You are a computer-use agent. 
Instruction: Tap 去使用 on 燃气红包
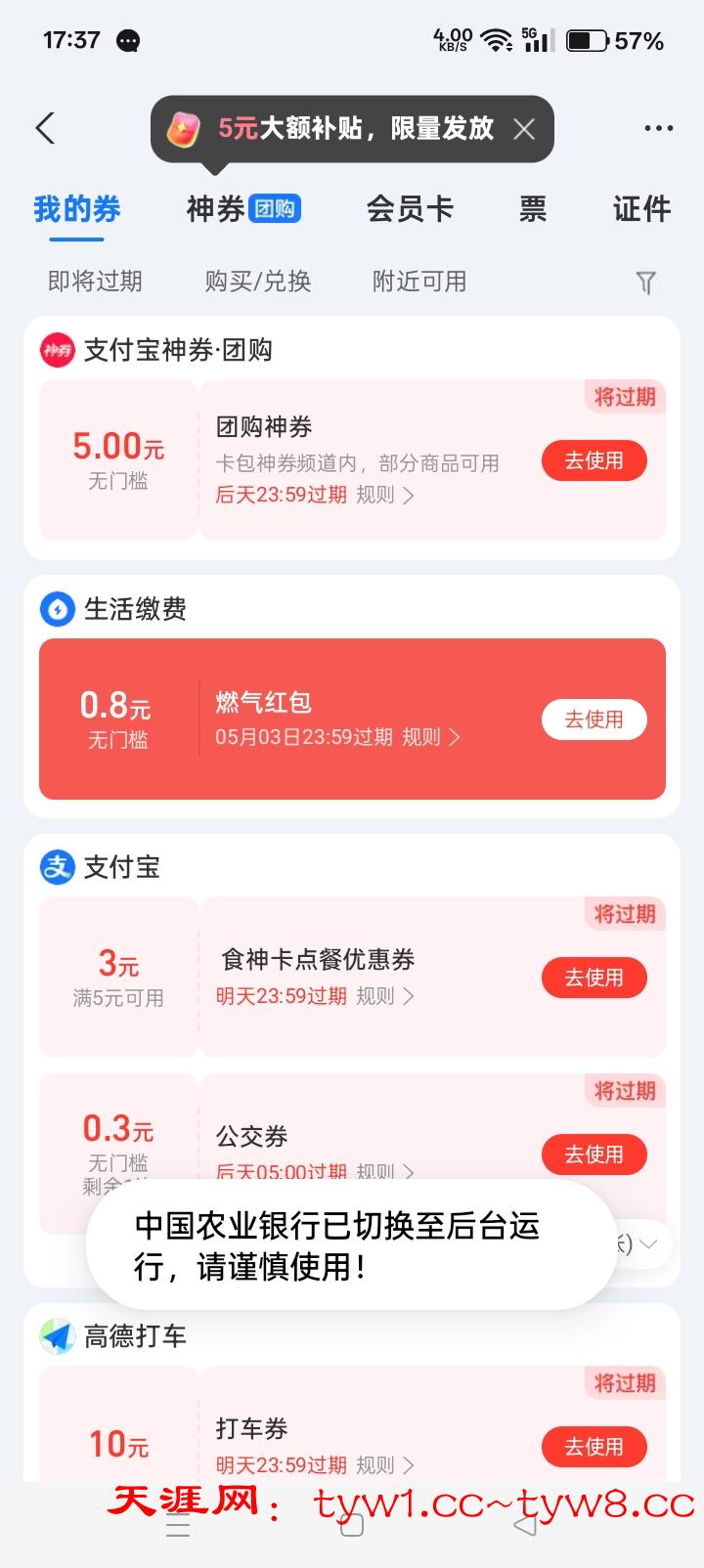(594, 719)
